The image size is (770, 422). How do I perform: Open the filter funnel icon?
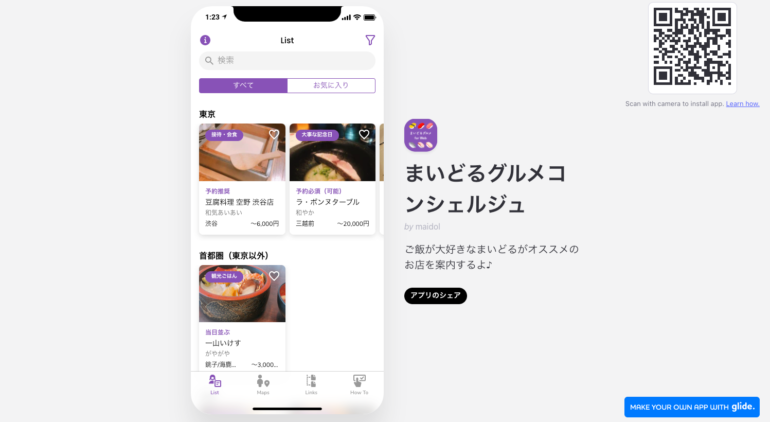370,40
